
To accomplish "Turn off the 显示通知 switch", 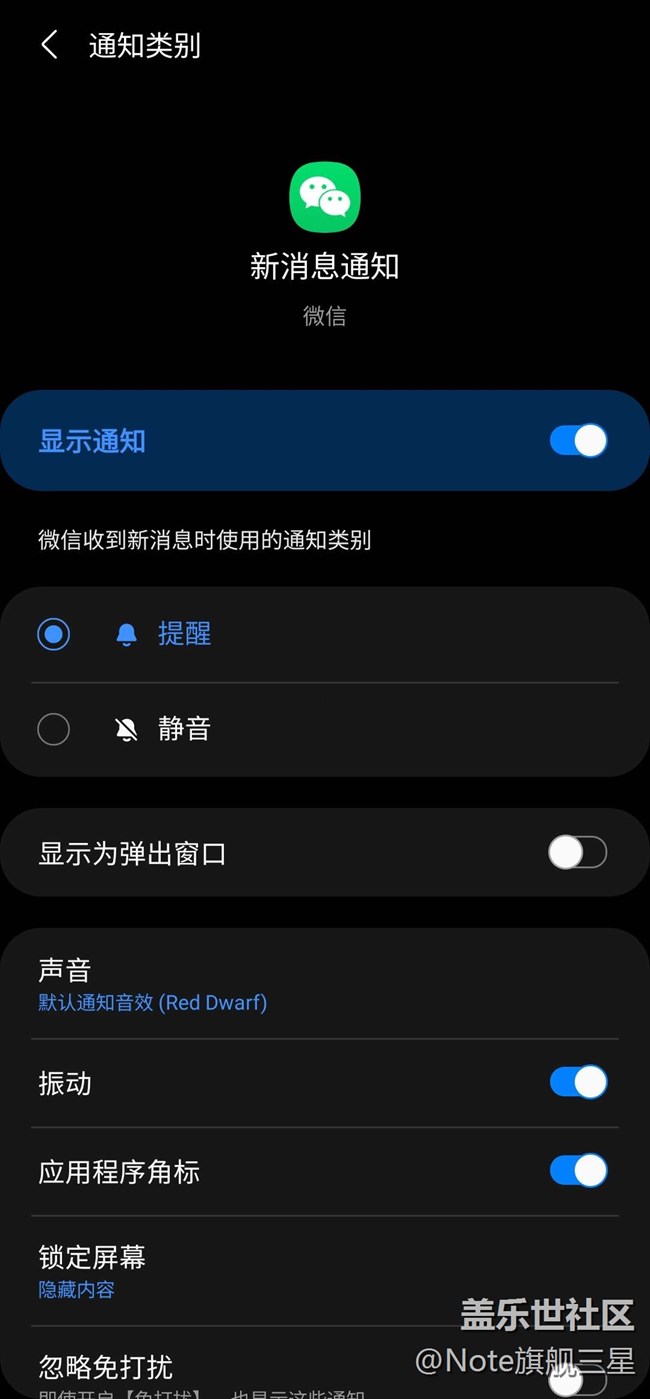I will click(578, 440).
